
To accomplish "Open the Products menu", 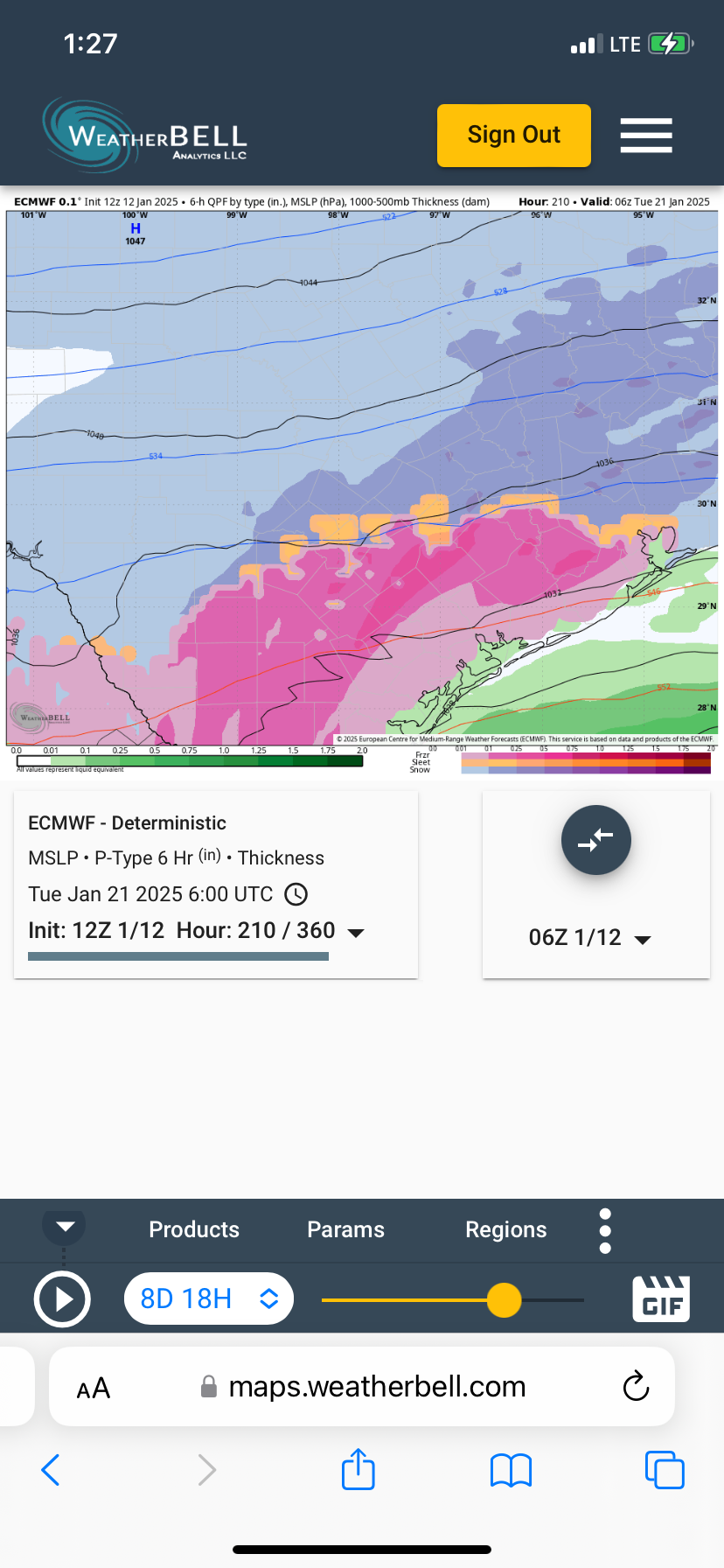I will tap(194, 1229).
